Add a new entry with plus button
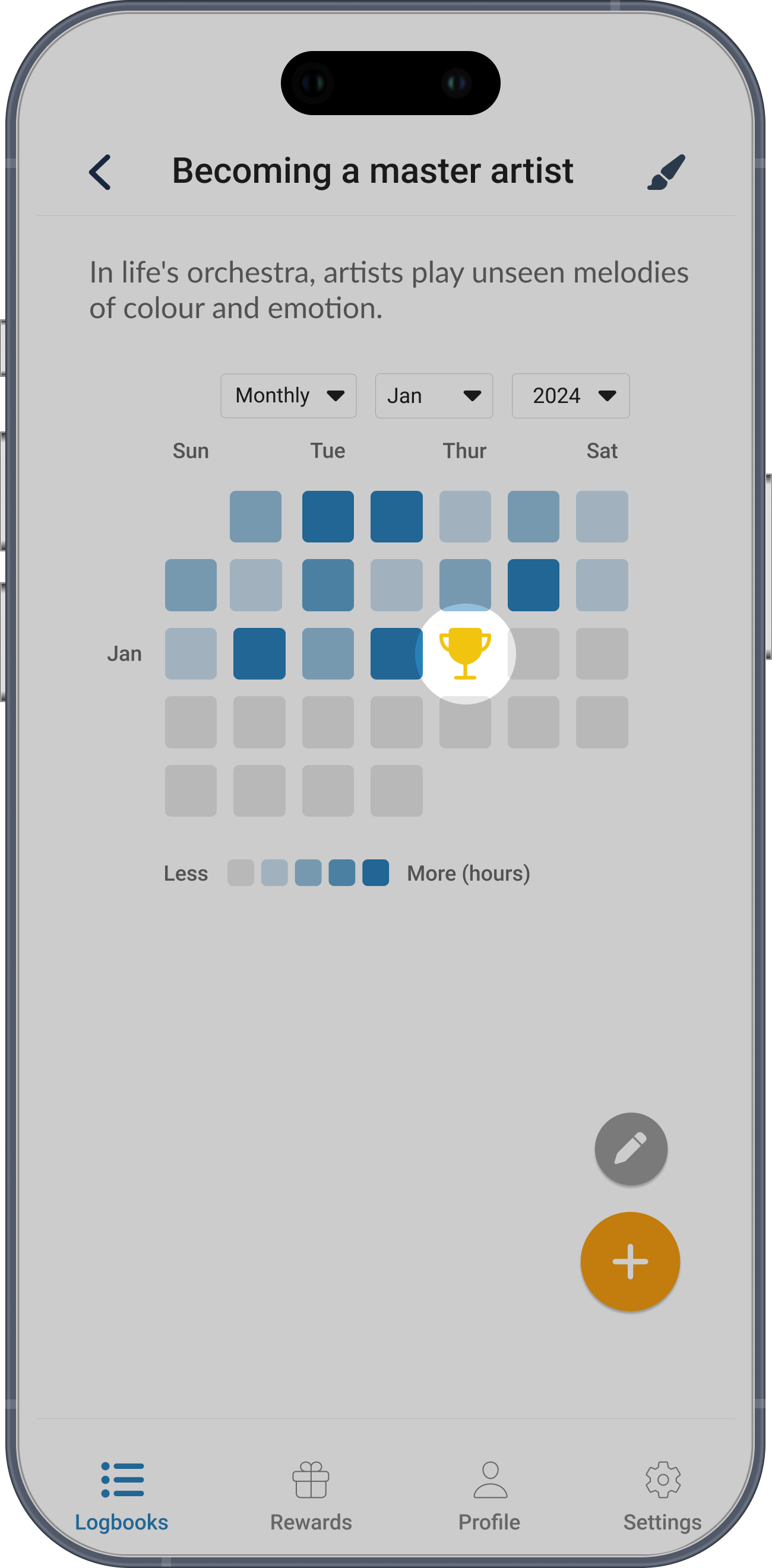The width and height of the screenshot is (772, 1568). [630, 1261]
